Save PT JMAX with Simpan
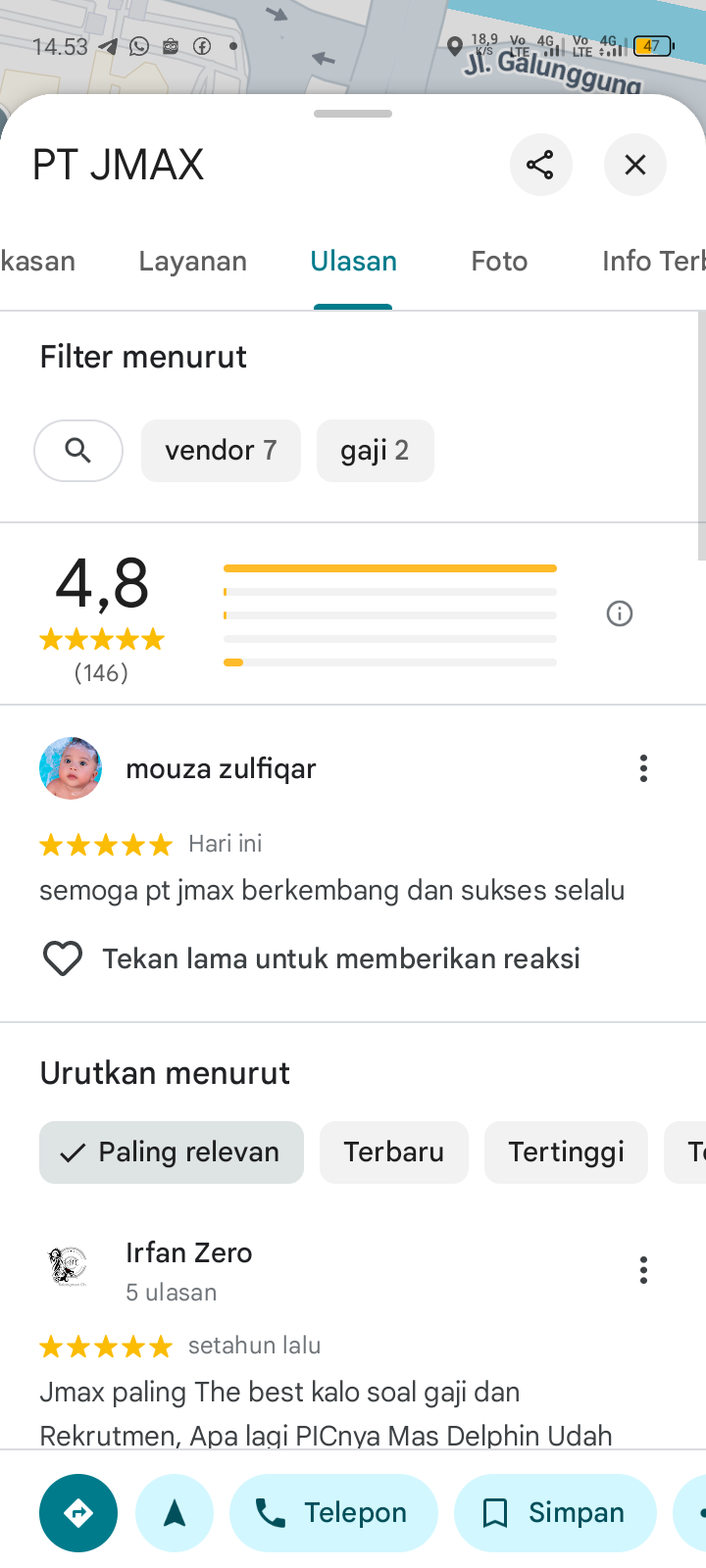The height and width of the screenshot is (1568, 706). (x=554, y=1513)
